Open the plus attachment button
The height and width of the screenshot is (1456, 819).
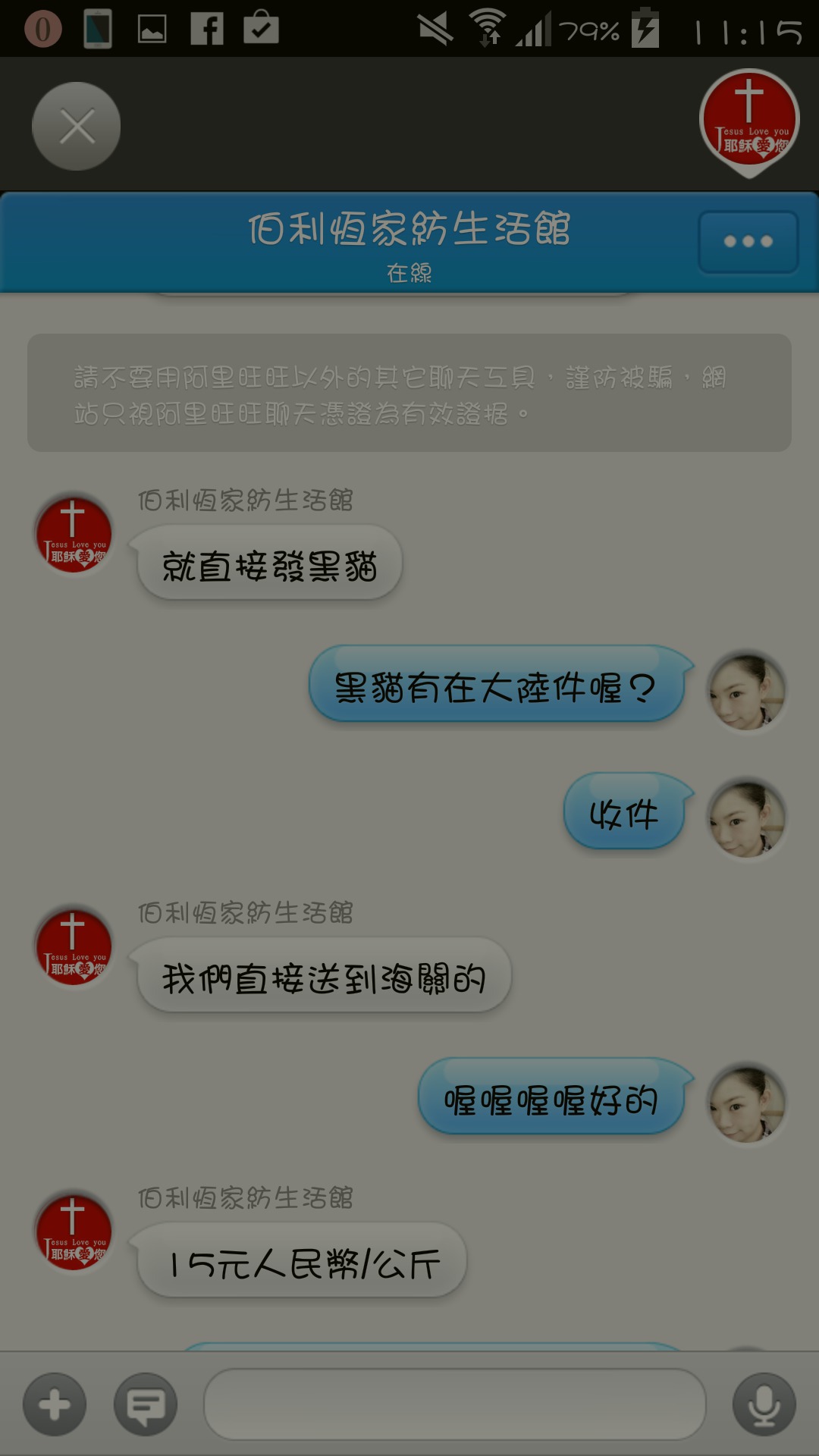[x=55, y=1404]
